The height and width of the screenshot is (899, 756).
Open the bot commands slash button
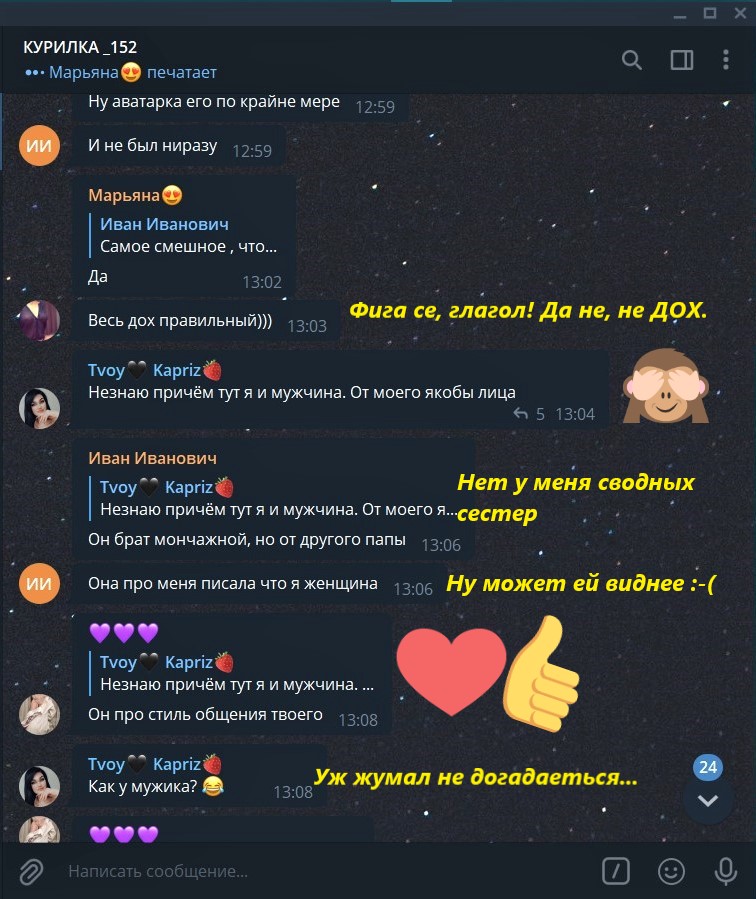click(616, 871)
